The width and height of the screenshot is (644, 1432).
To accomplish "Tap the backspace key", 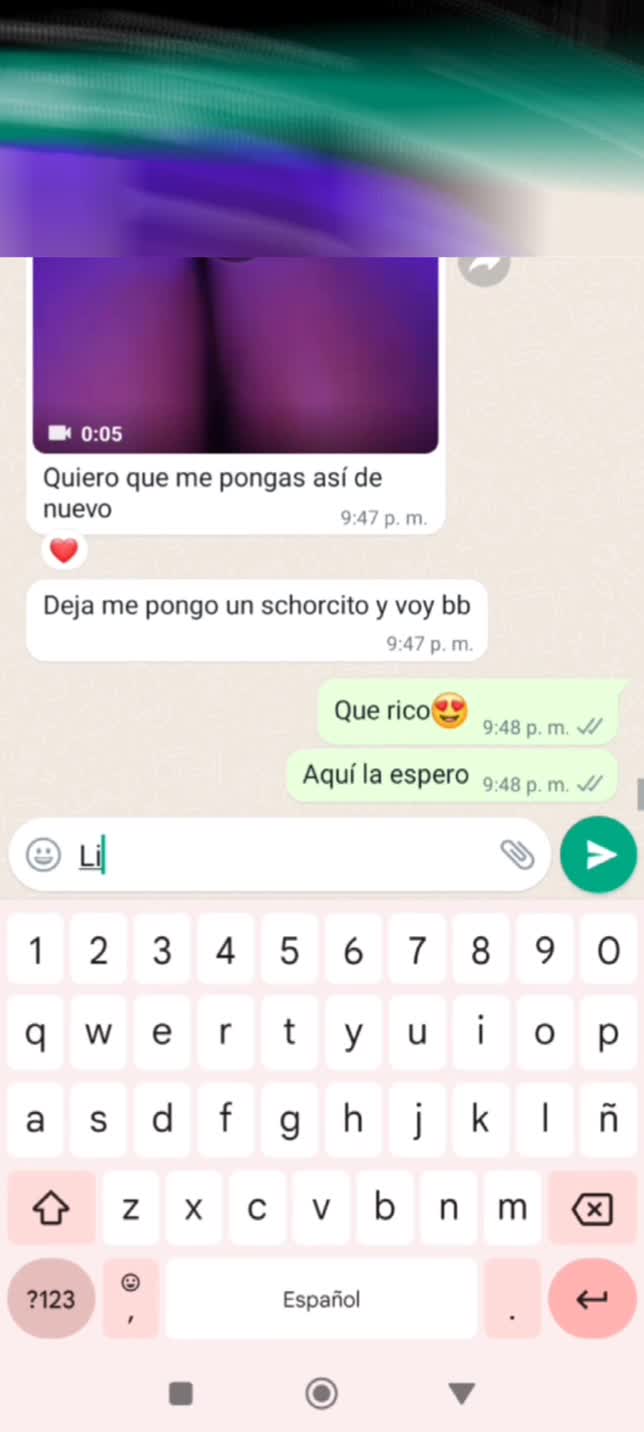I will (x=591, y=1210).
